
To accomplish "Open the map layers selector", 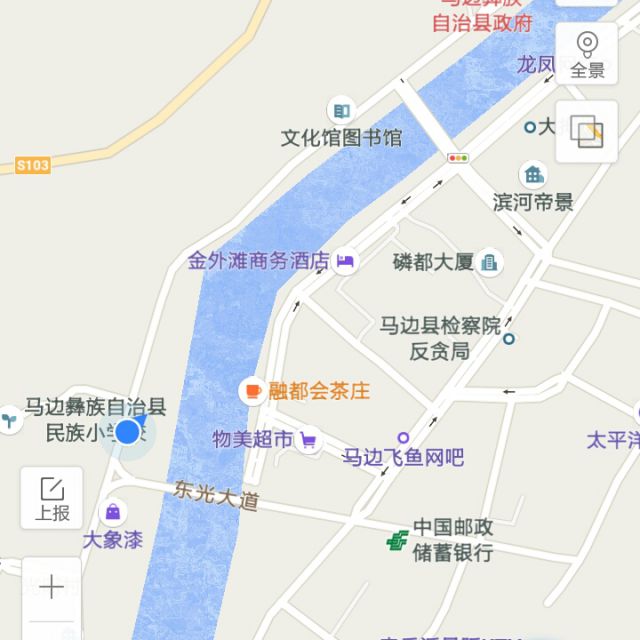I will click(587, 131).
